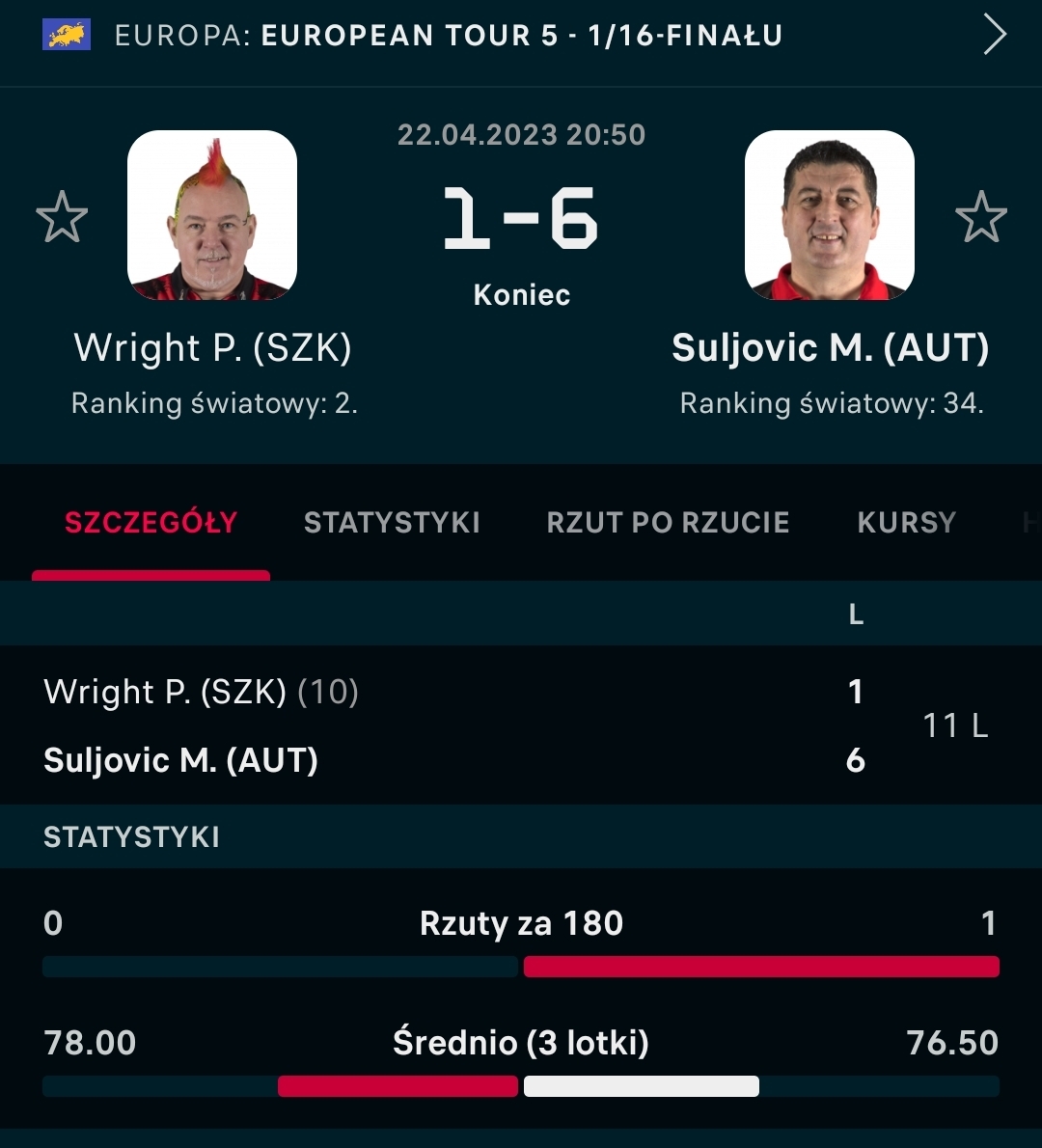1042x1148 pixels.
Task: Add Wright P. to favorites with the star
Action: (62, 217)
